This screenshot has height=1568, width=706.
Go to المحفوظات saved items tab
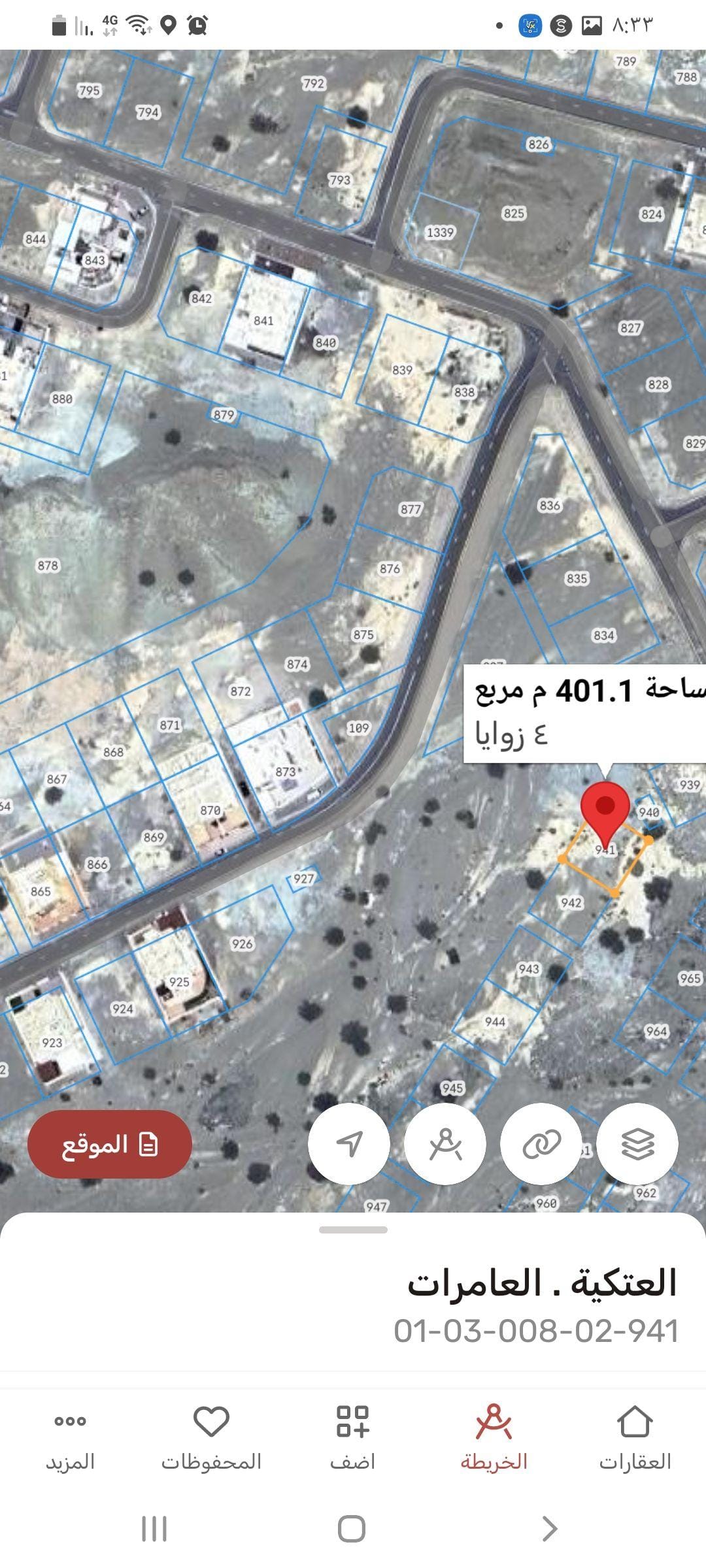click(x=211, y=1437)
